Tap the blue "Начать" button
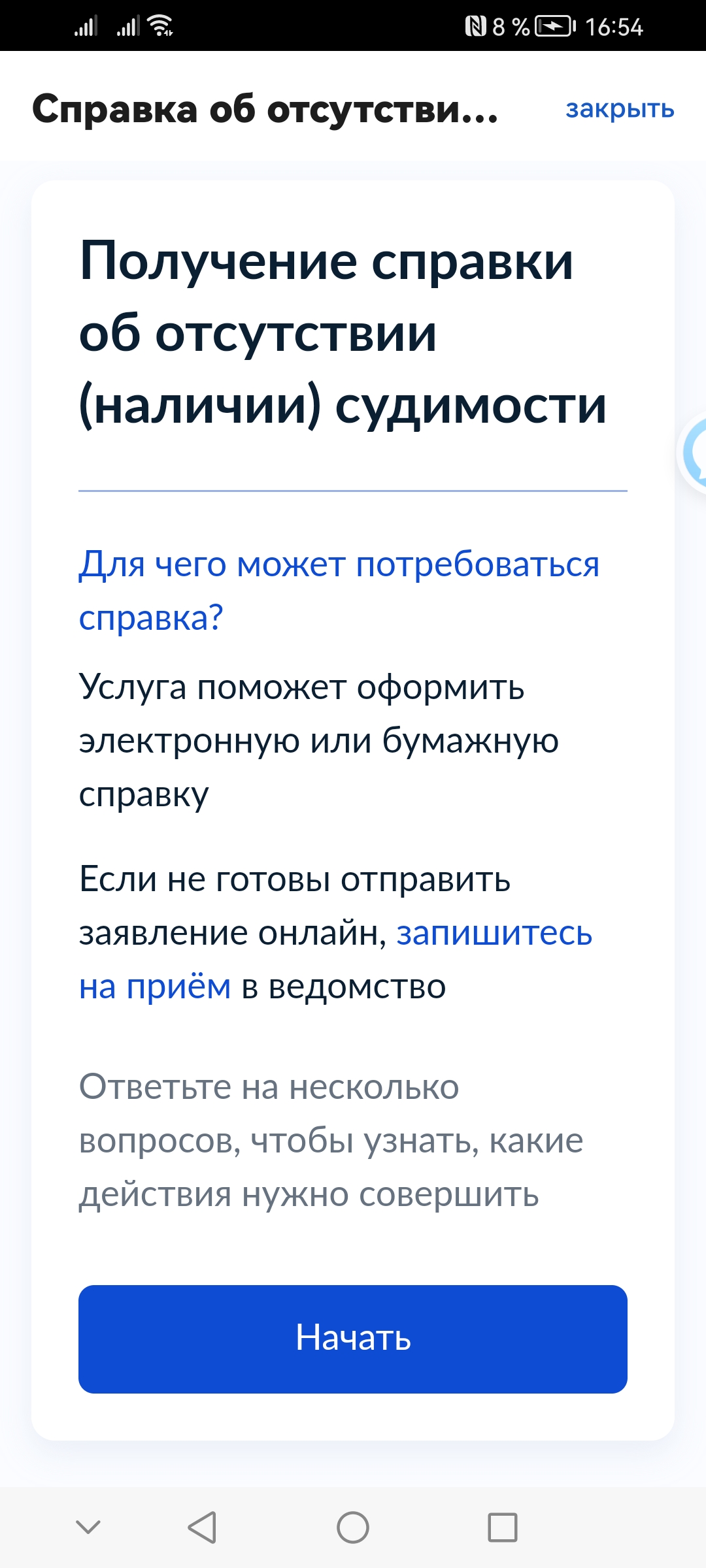 pos(353,1339)
